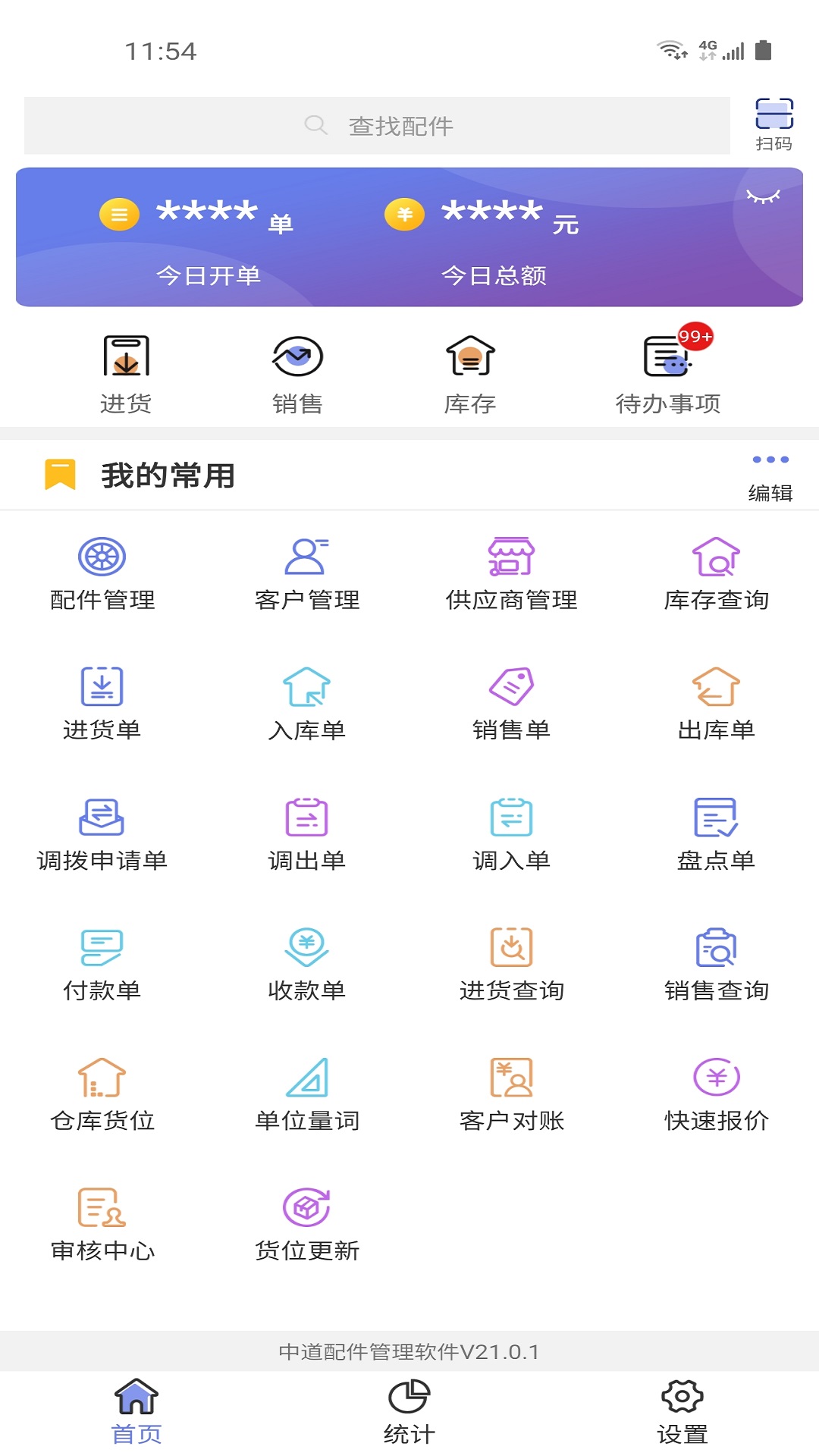819x1456 pixels.
Task: Open the 进货 shortcut
Action: [126, 375]
